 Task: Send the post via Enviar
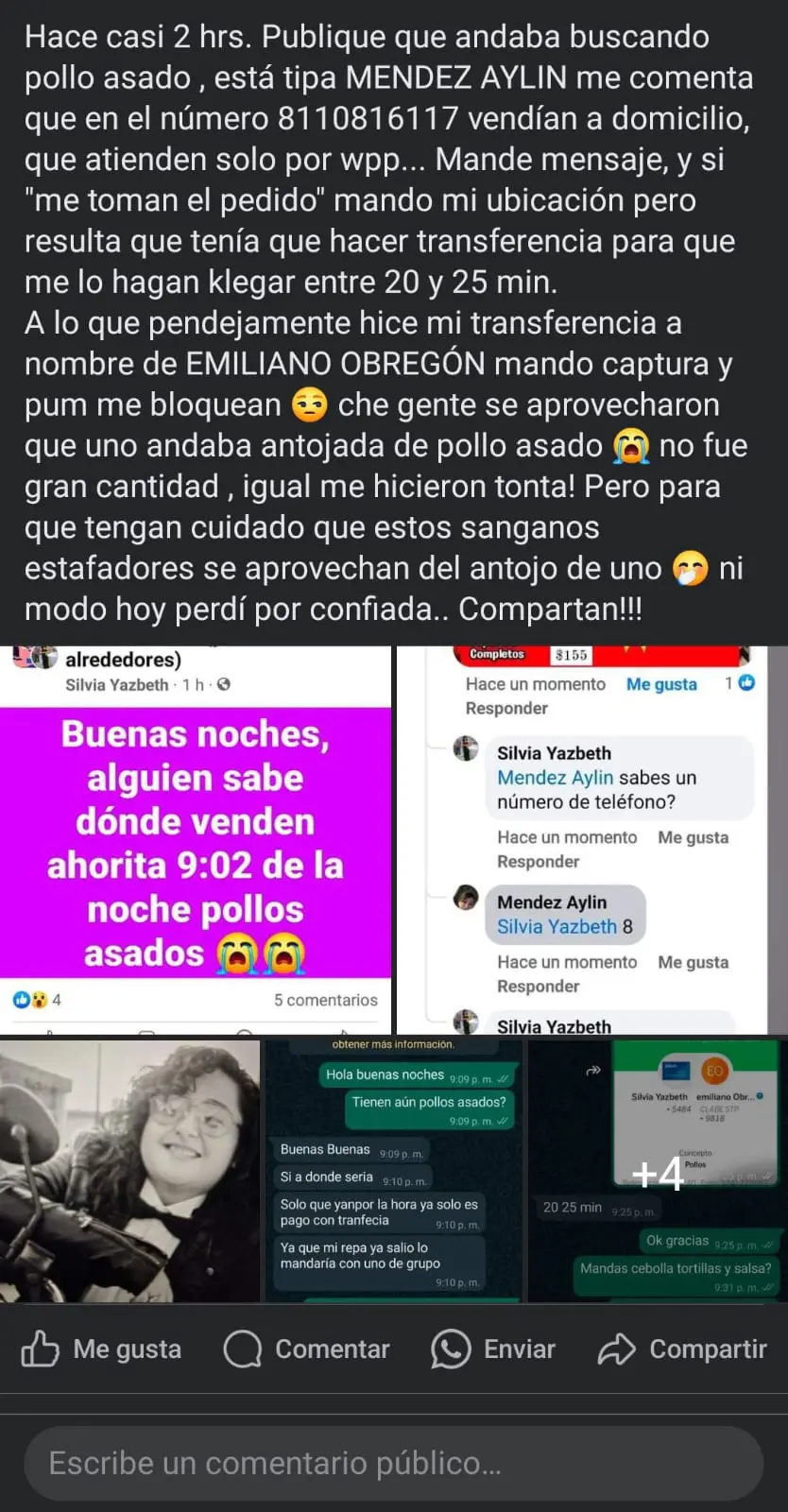[x=493, y=1349]
